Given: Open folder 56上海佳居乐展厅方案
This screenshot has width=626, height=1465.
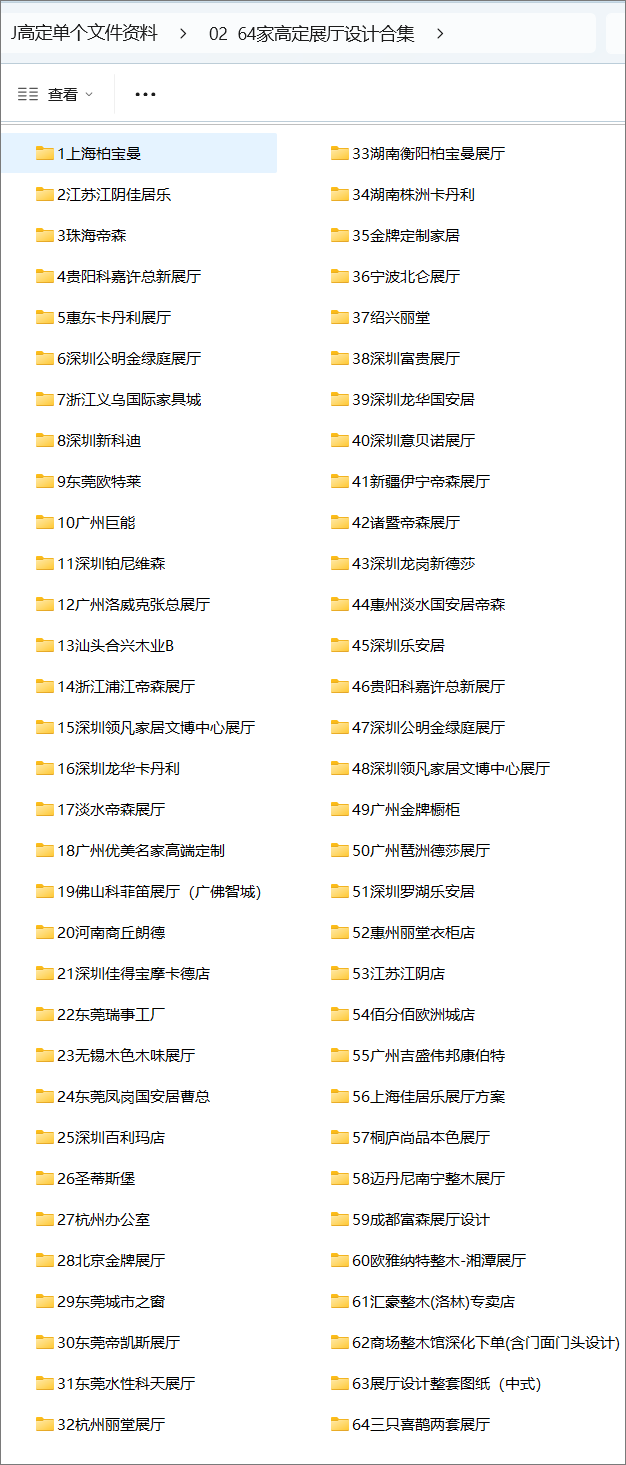Looking at the screenshot, I should click(x=428, y=1096).
